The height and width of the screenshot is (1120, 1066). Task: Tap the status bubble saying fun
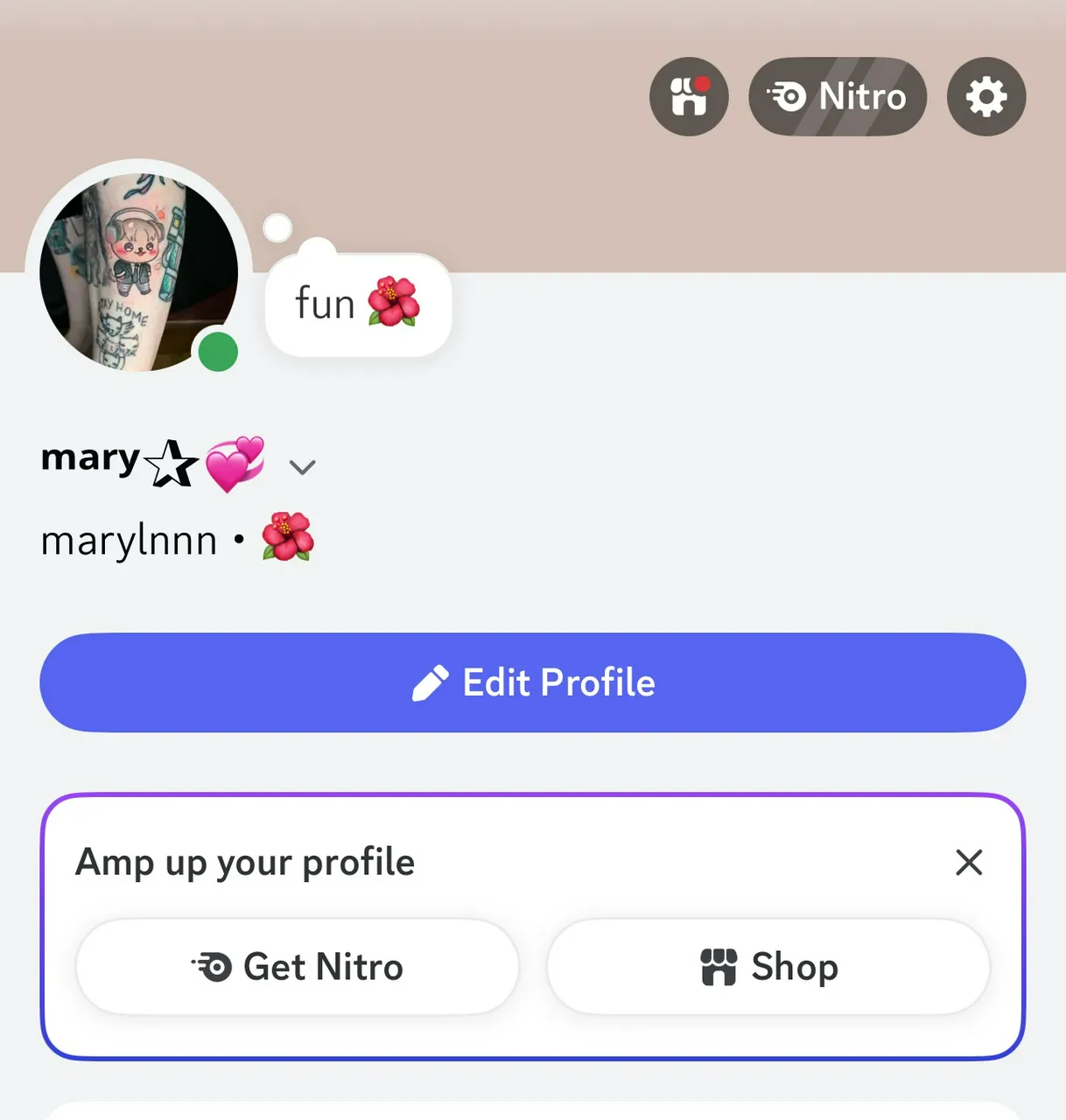pyautogui.click(x=358, y=304)
